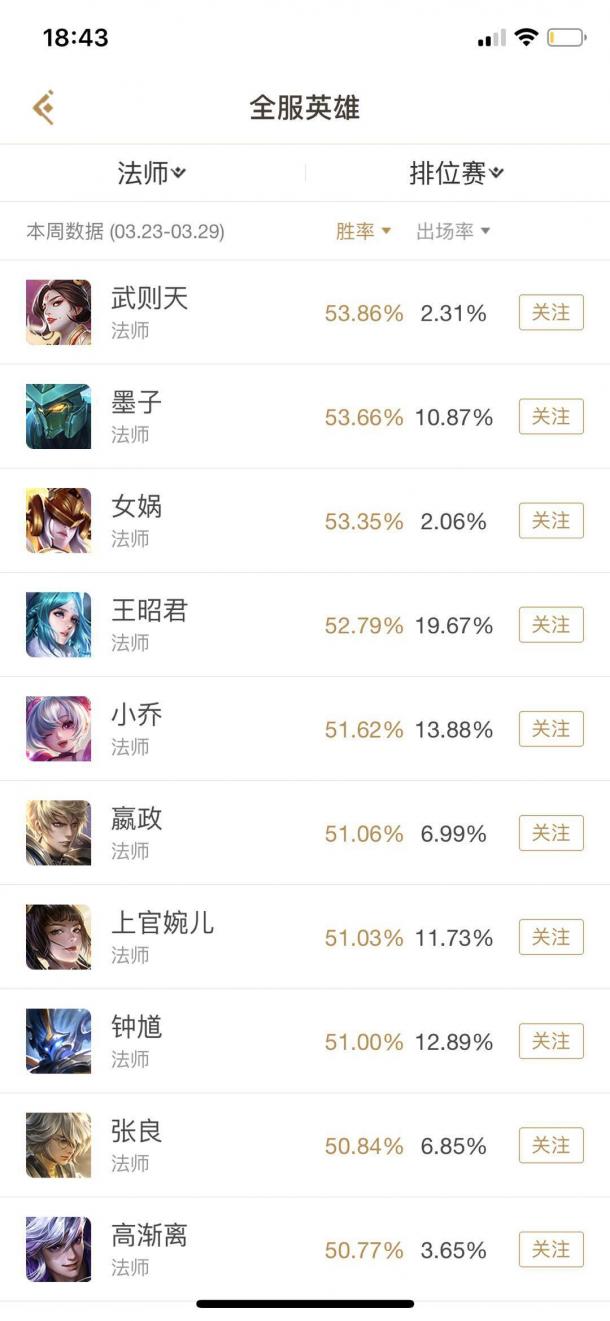Open 武则天 hero details
Image resolution: width=610 pixels, height=1321 pixels.
coord(150,312)
